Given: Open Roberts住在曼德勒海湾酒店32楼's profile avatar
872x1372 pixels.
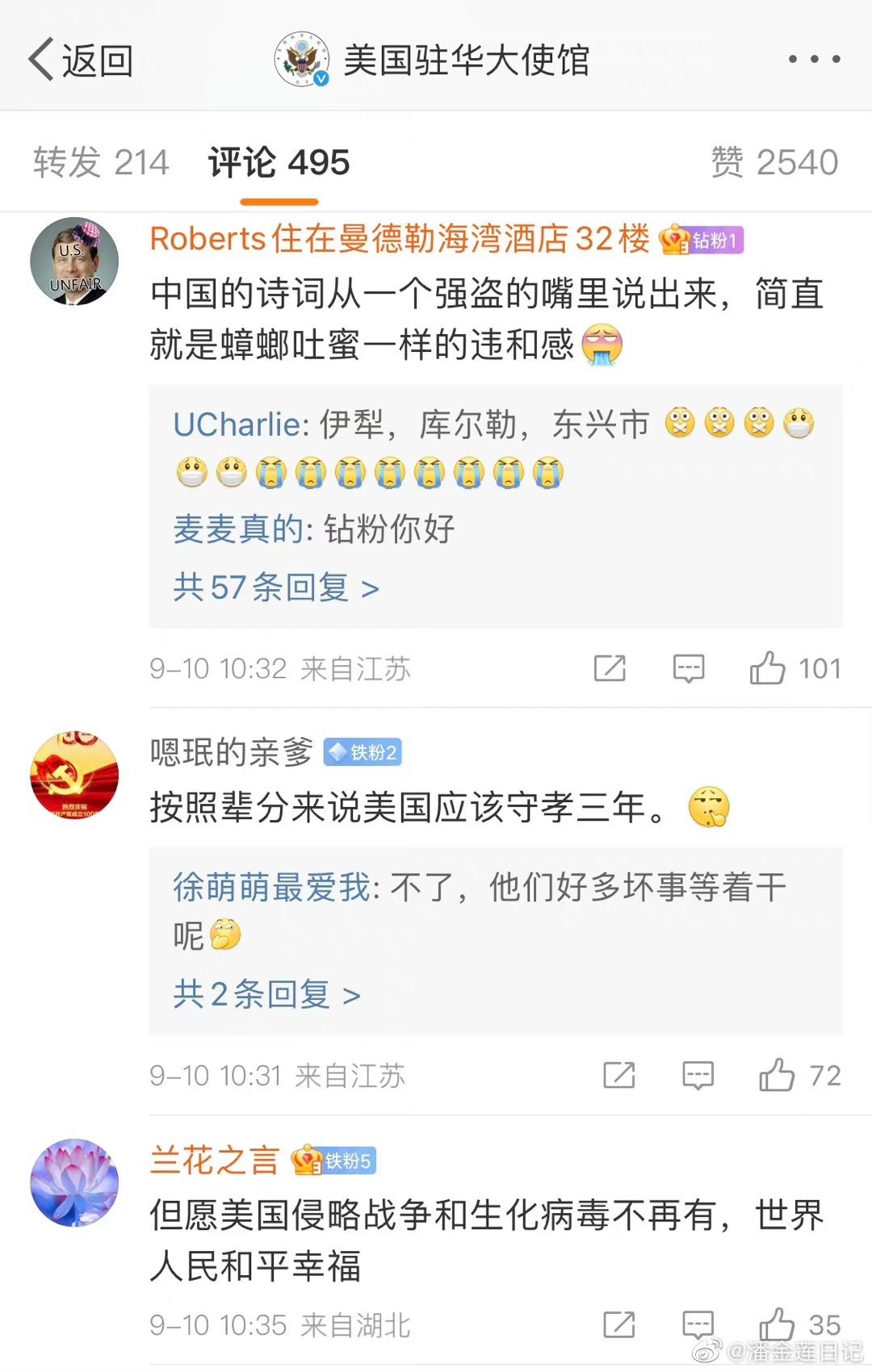Looking at the screenshot, I should (74, 261).
